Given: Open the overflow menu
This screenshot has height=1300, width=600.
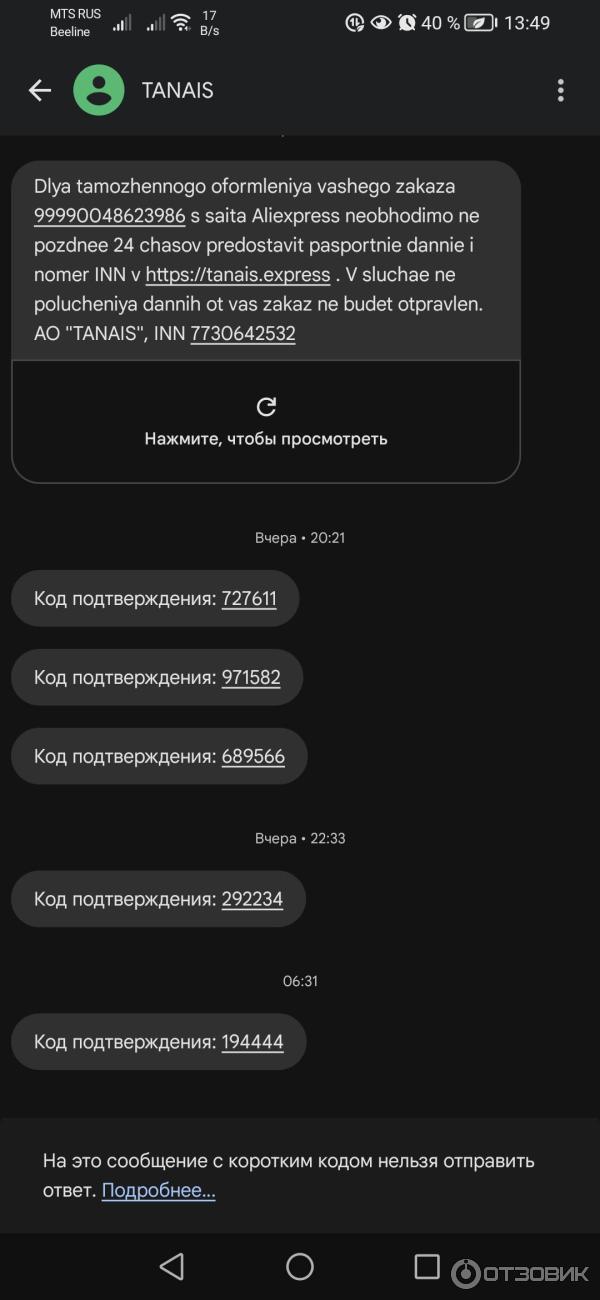Looking at the screenshot, I should pos(560,91).
